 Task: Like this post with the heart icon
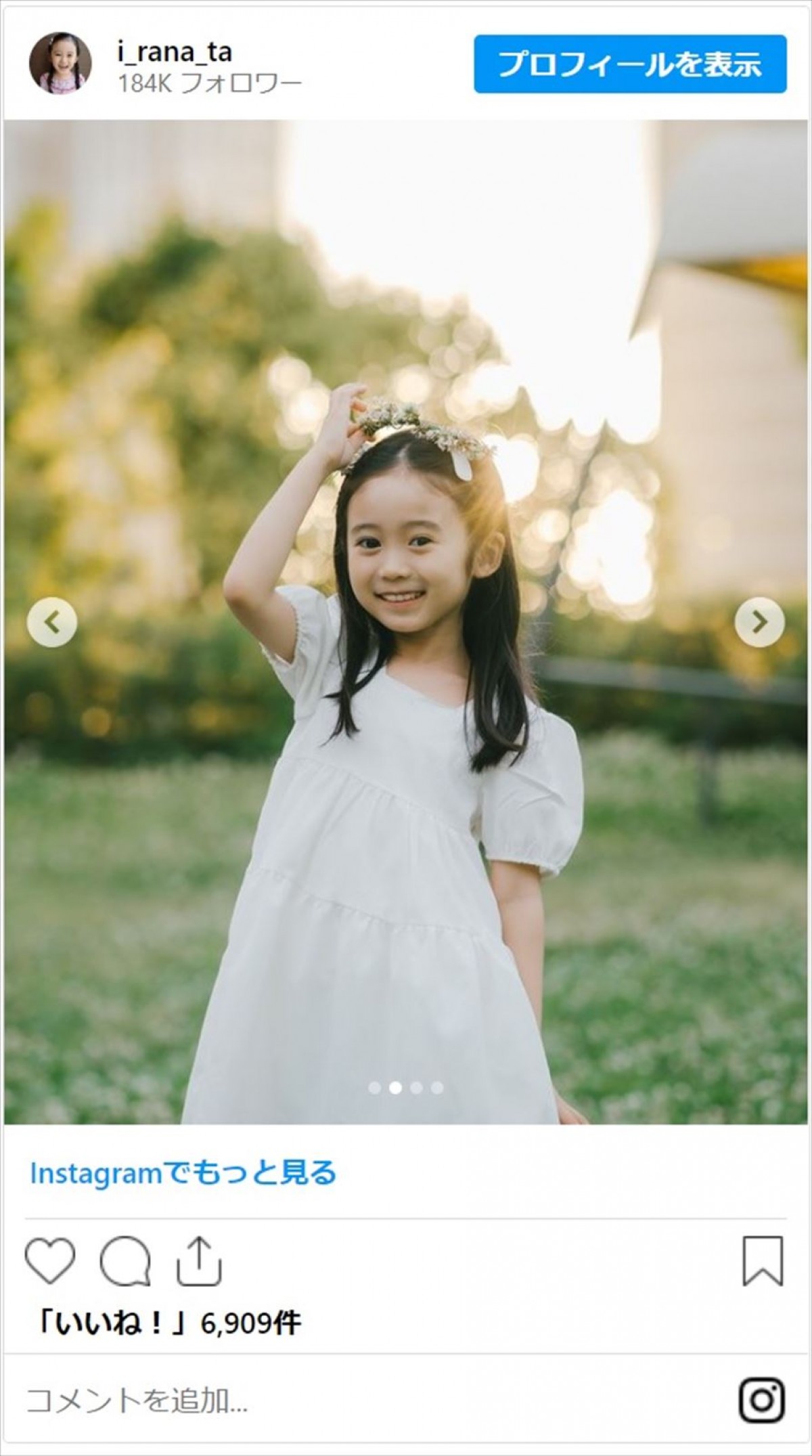50,1261
